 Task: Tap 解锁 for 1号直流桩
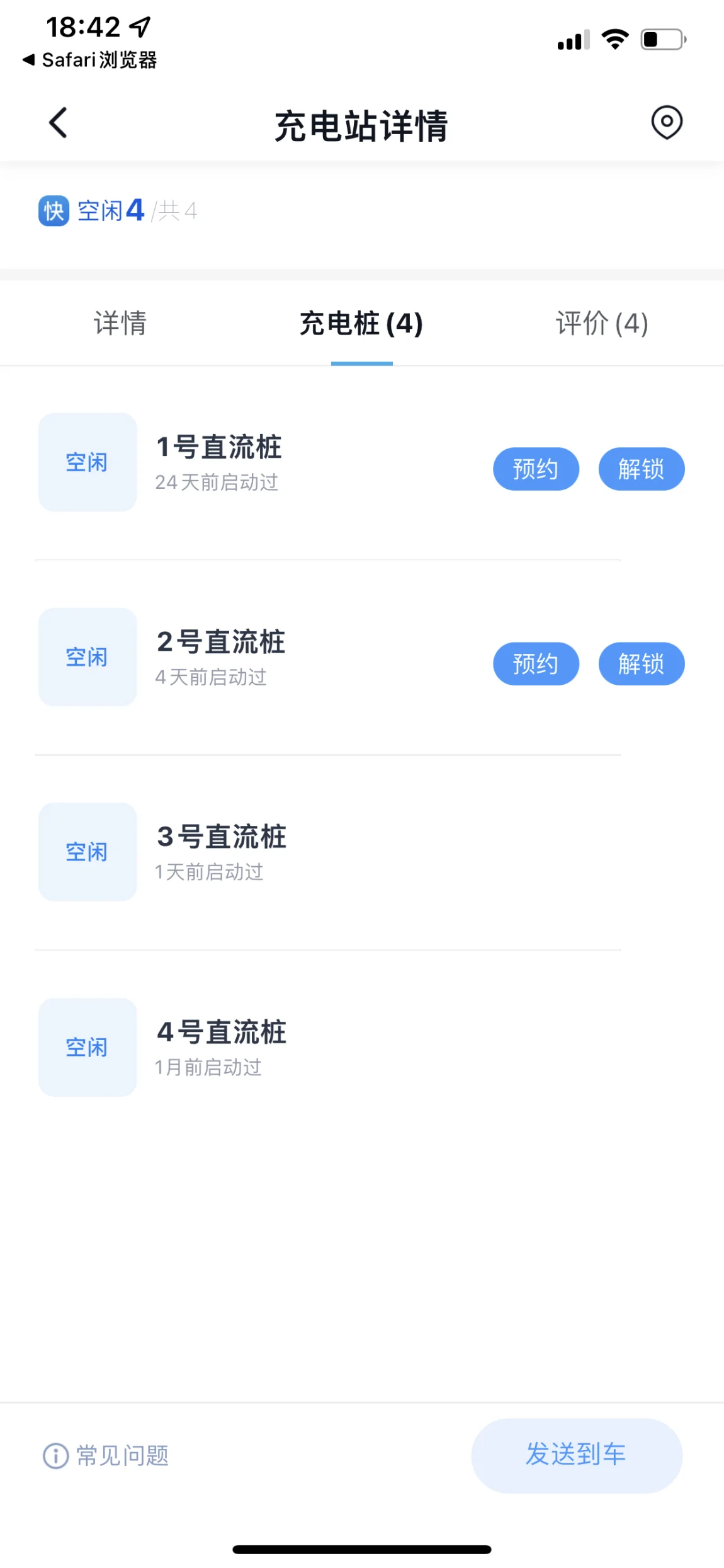[x=641, y=469]
